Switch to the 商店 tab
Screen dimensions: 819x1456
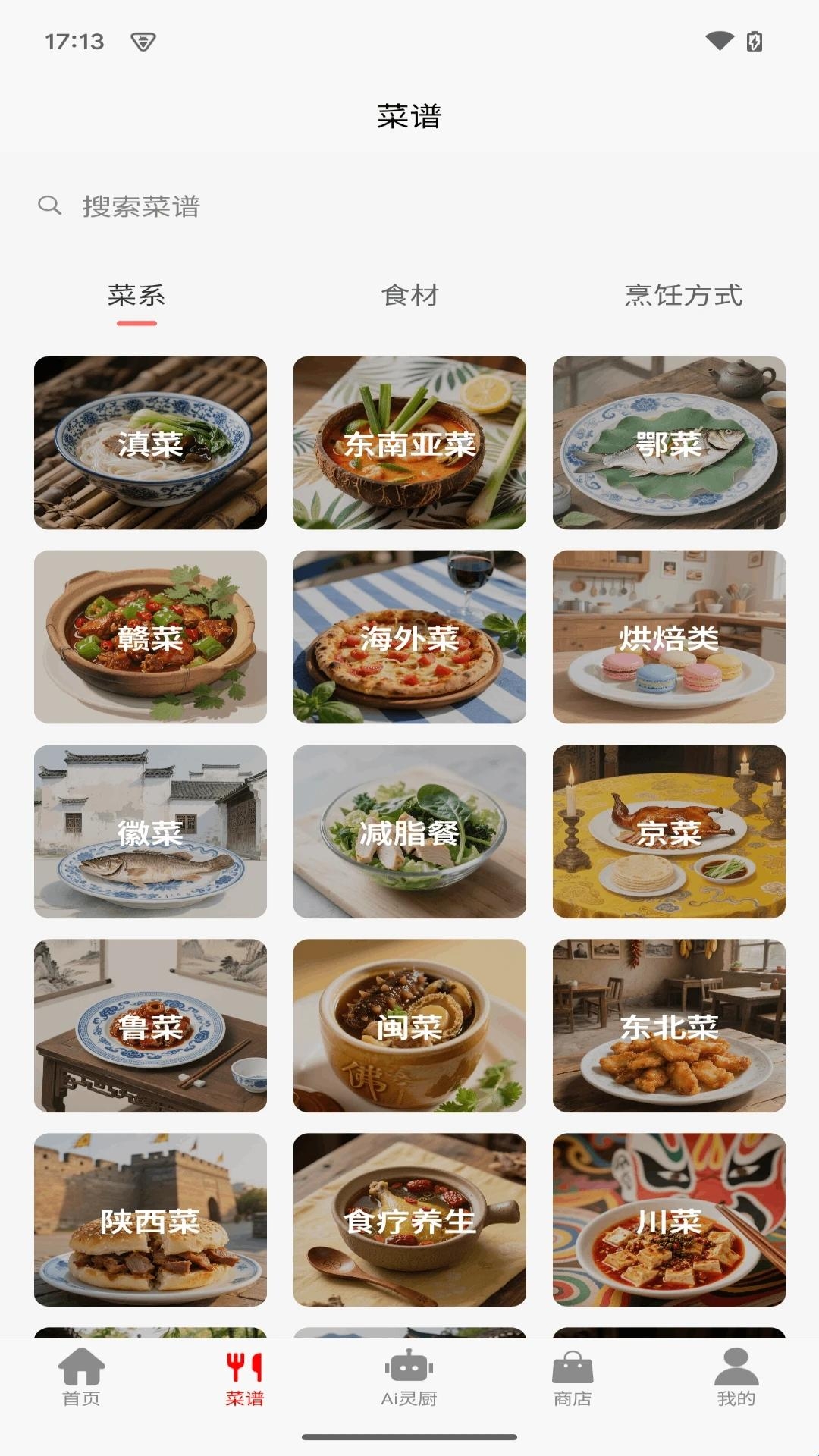[573, 1377]
